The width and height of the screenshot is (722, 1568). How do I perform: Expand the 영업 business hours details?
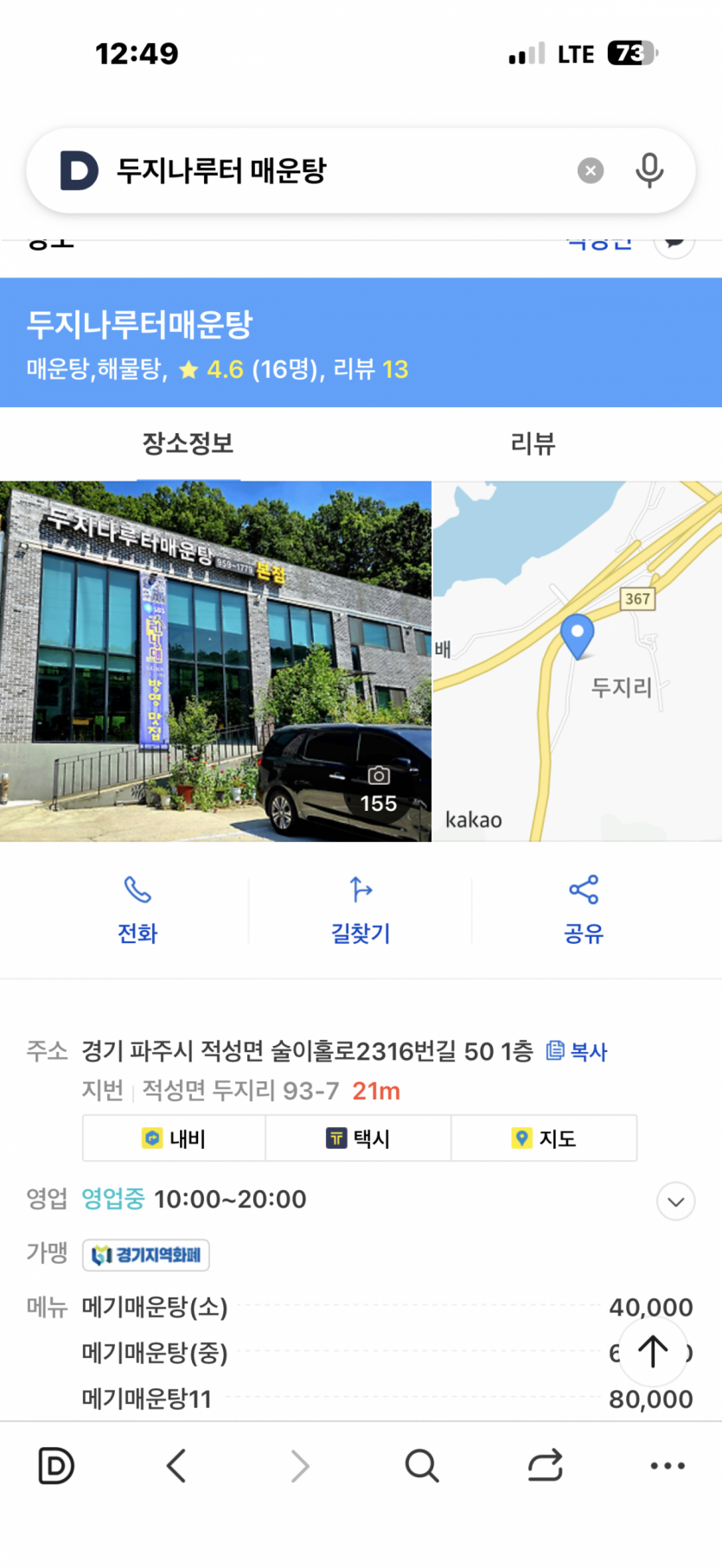(675, 1201)
